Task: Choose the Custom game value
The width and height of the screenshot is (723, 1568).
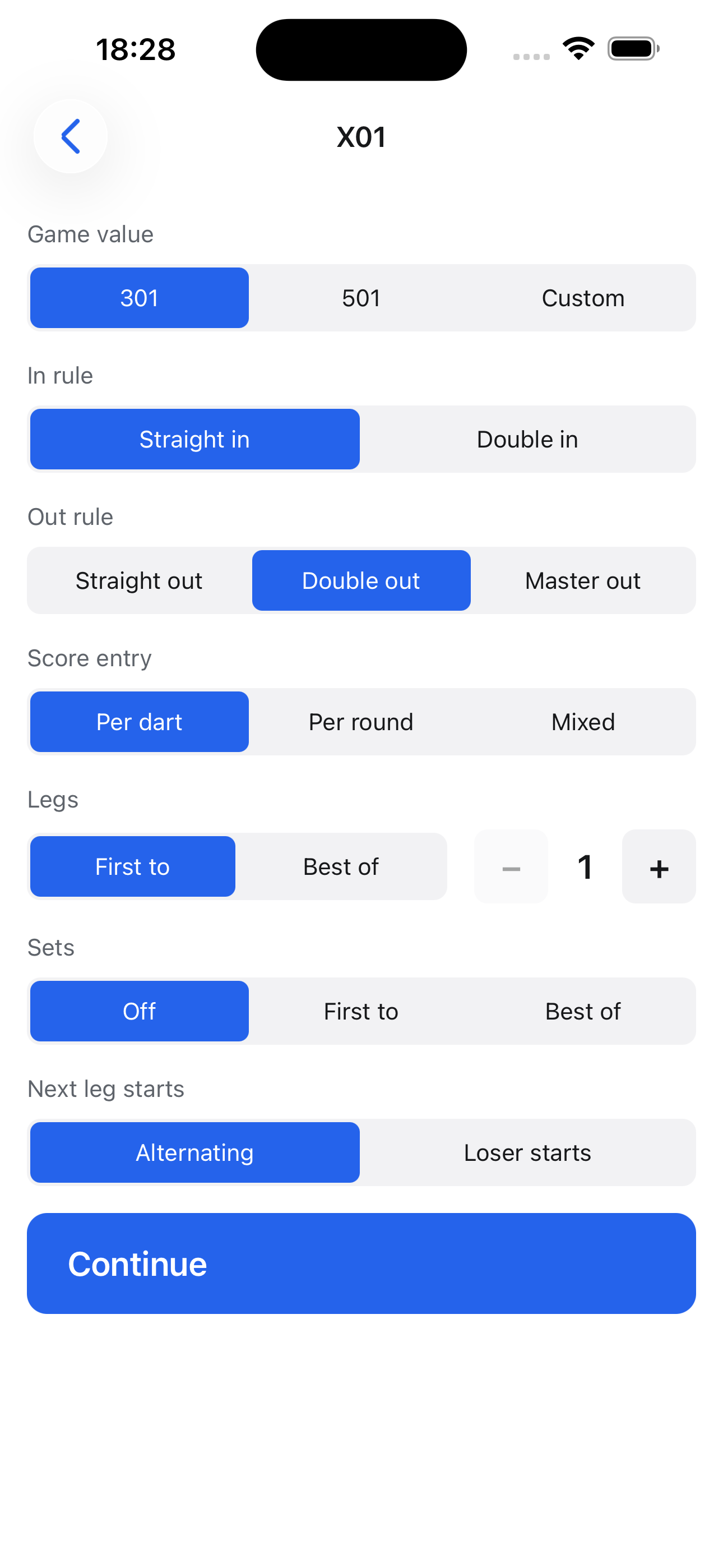Action: [x=583, y=298]
